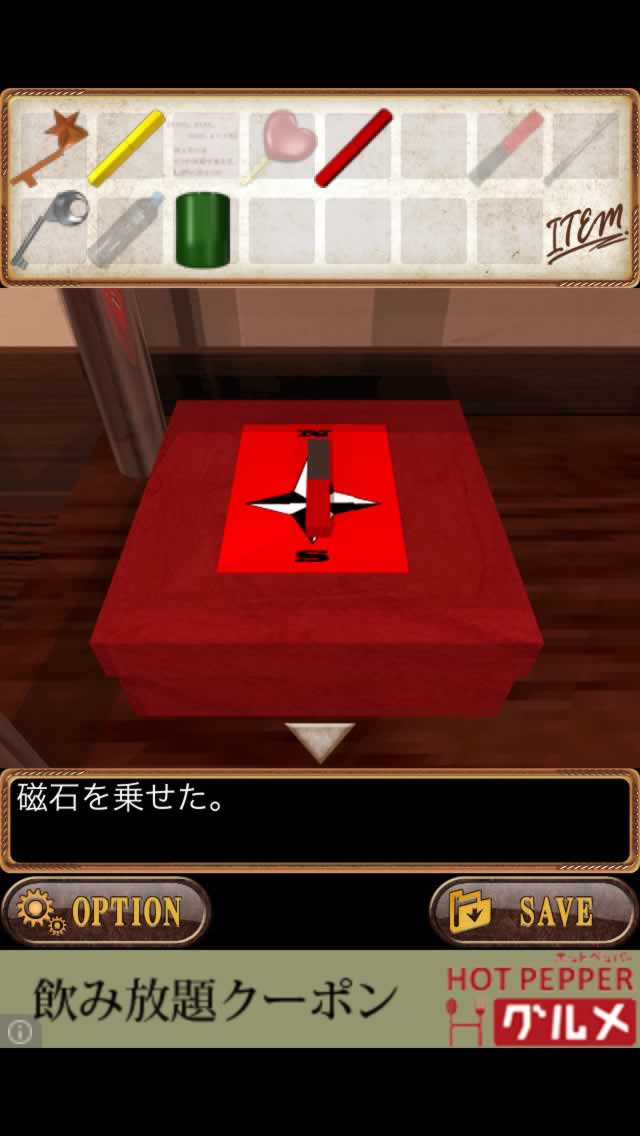Open the paper note item

coord(204,147)
